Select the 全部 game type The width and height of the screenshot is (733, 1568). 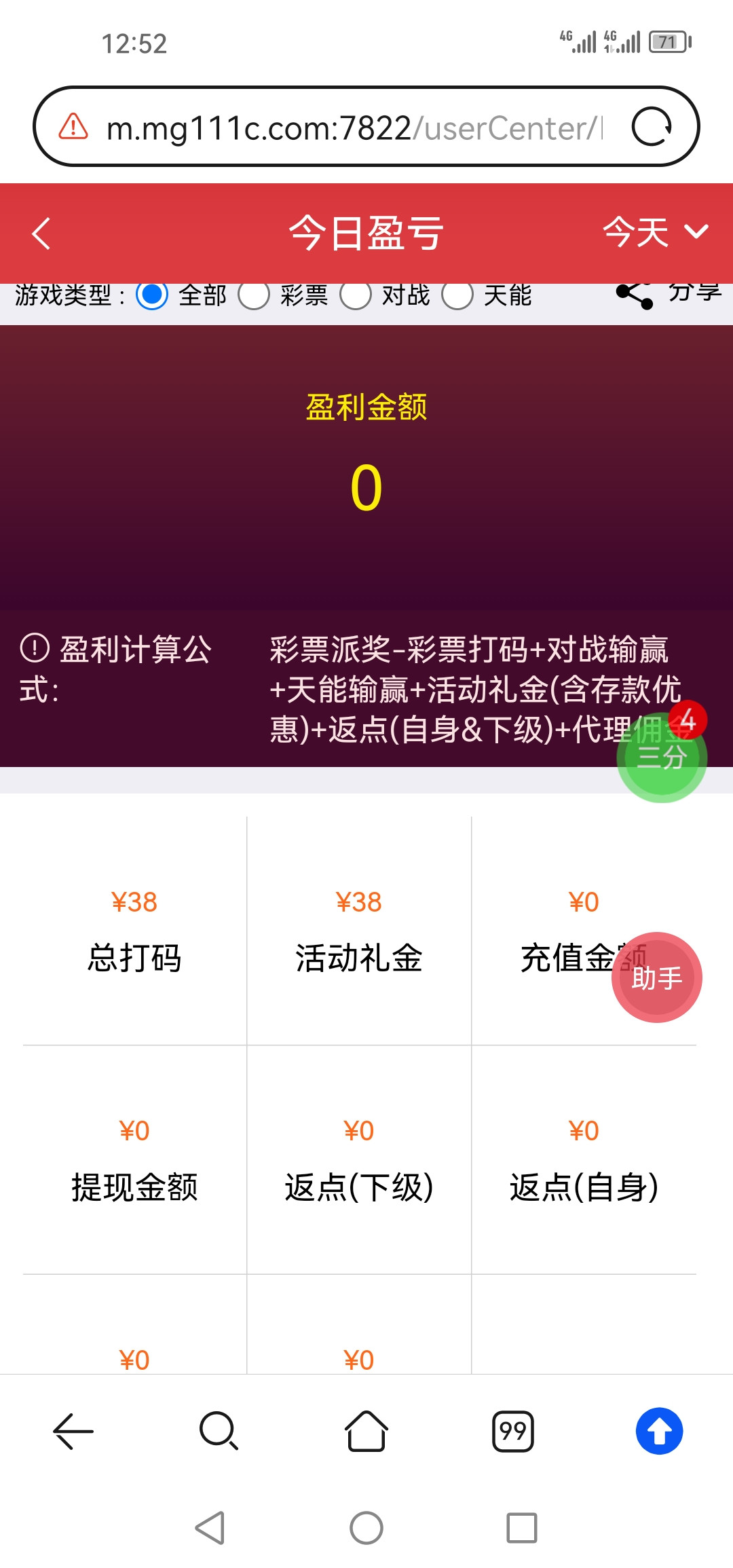152,295
